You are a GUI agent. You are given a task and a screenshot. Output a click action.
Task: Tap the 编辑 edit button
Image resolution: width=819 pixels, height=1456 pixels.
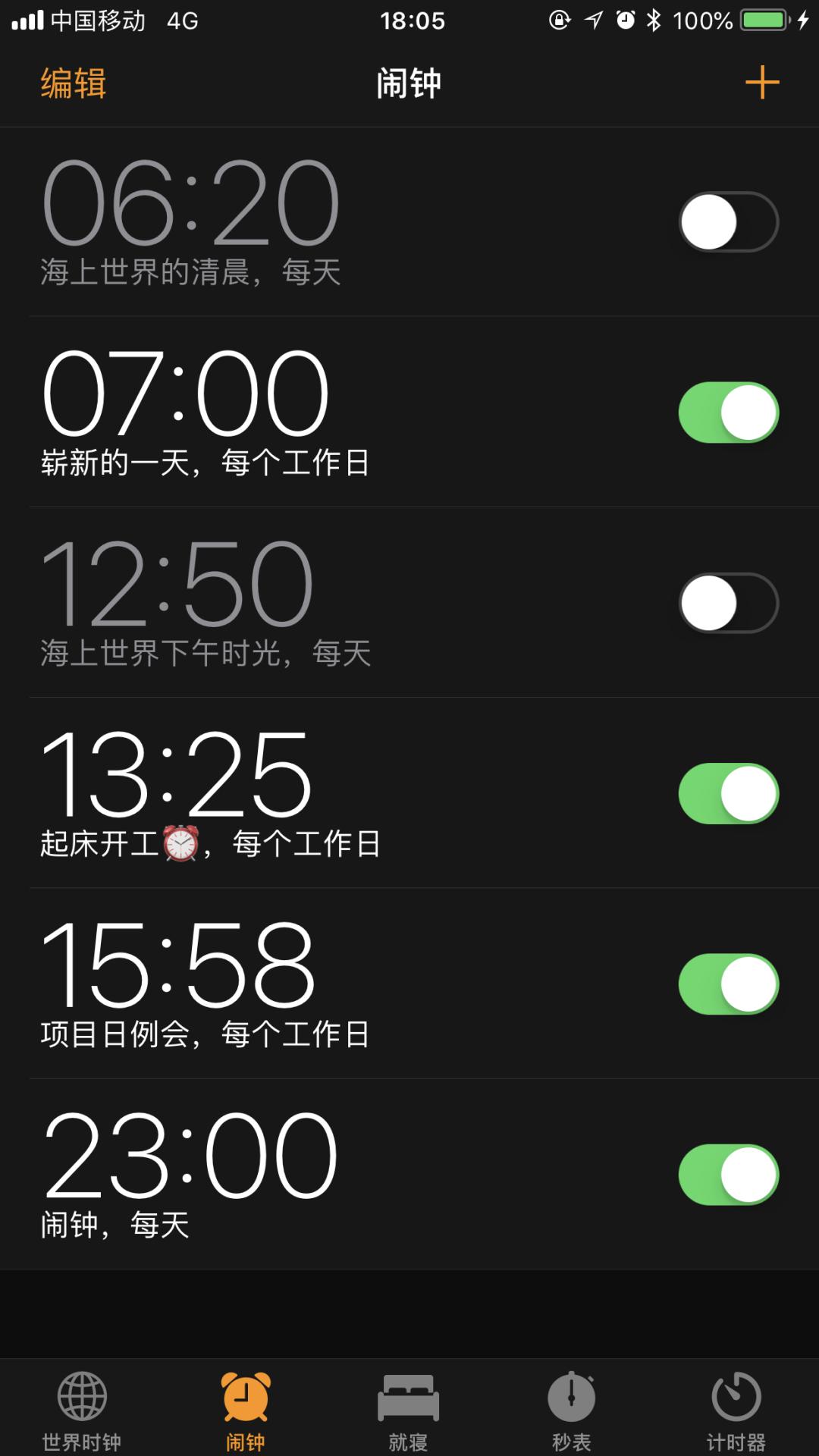coord(74,83)
